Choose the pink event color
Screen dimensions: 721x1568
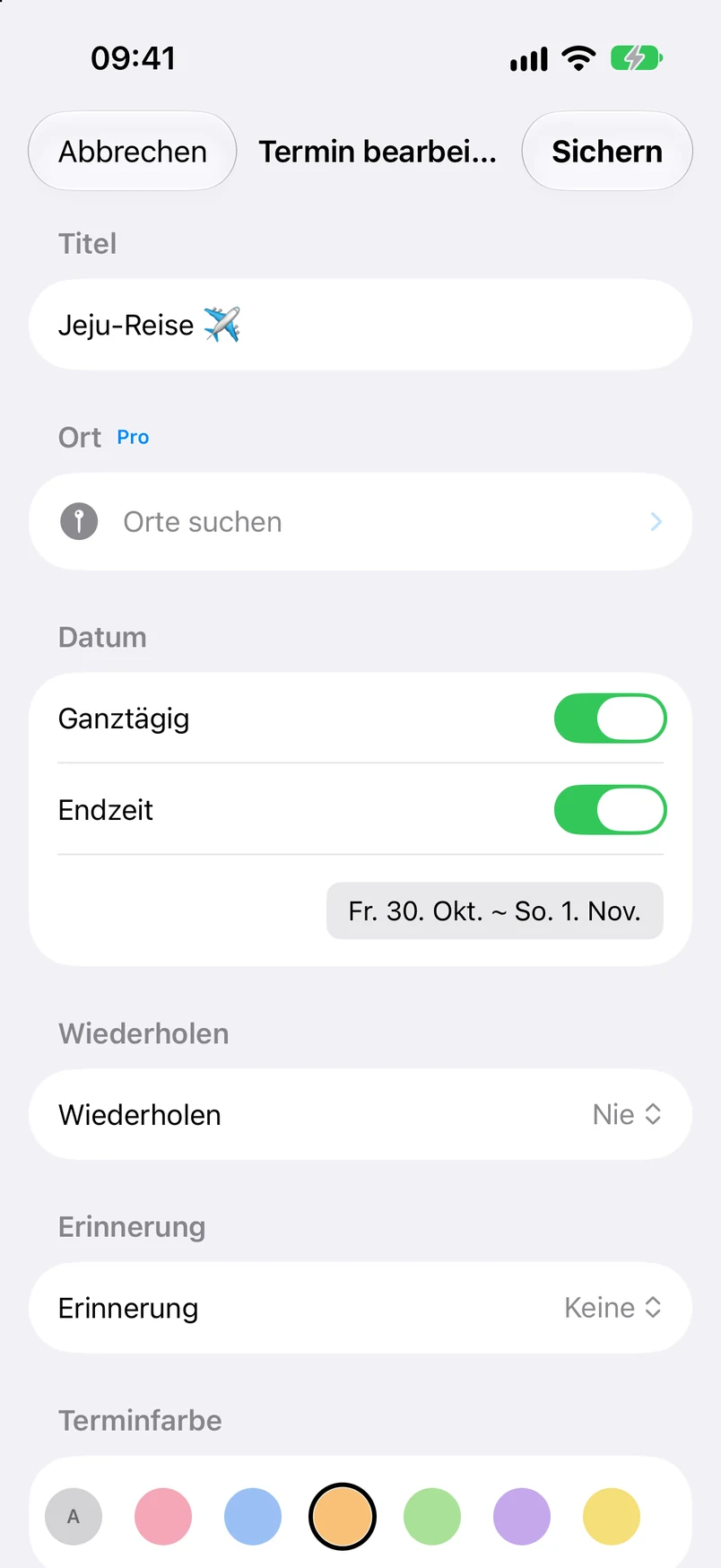pos(163,1516)
